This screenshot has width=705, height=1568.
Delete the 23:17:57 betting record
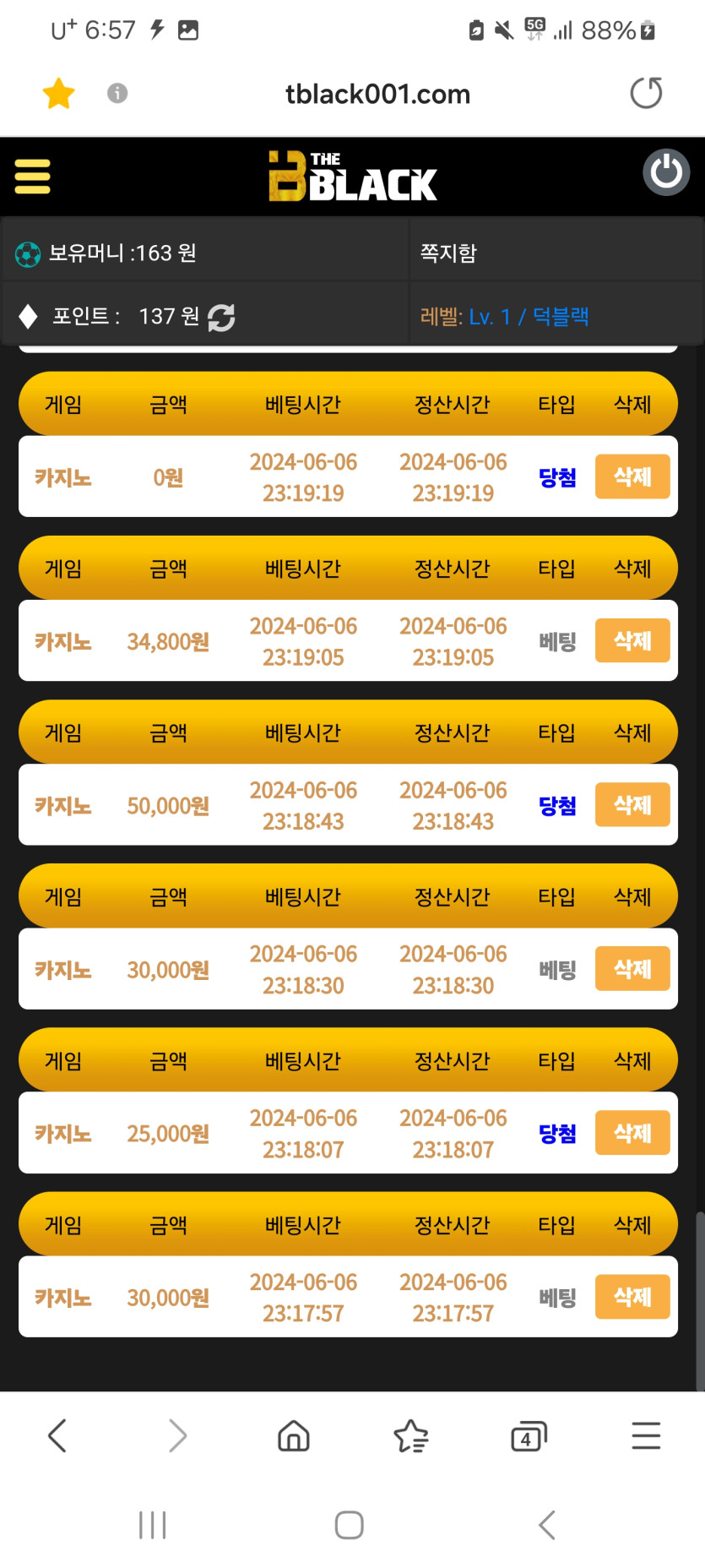[x=632, y=1297]
